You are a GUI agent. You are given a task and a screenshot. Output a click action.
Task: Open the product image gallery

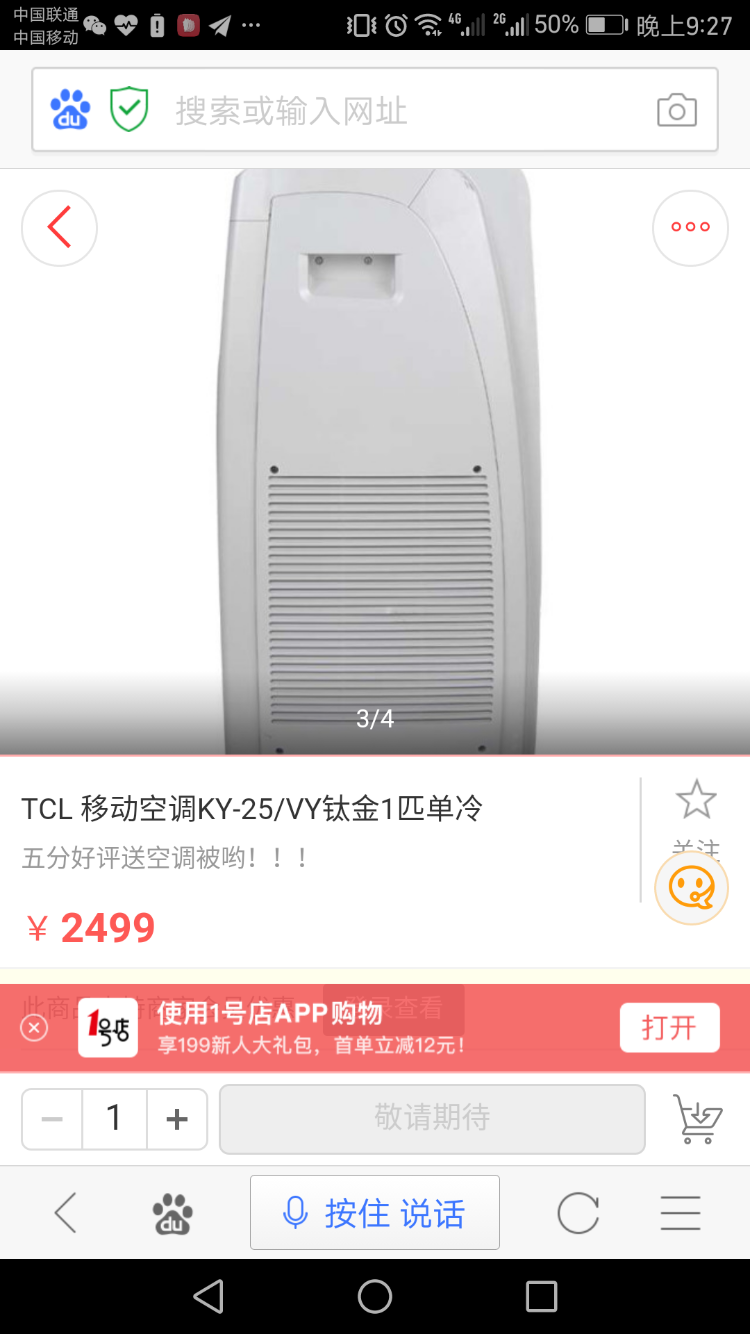coord(375,460)
